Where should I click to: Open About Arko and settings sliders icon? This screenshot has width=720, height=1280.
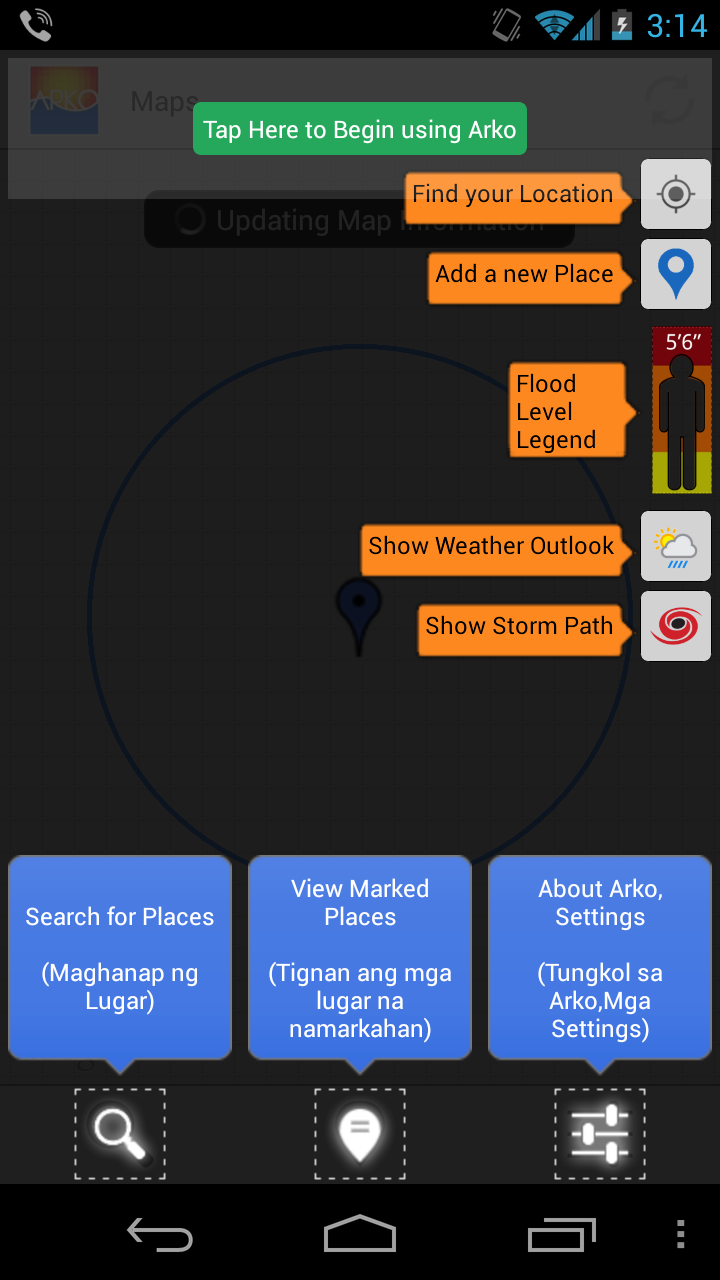click(x=600, y=1133)
